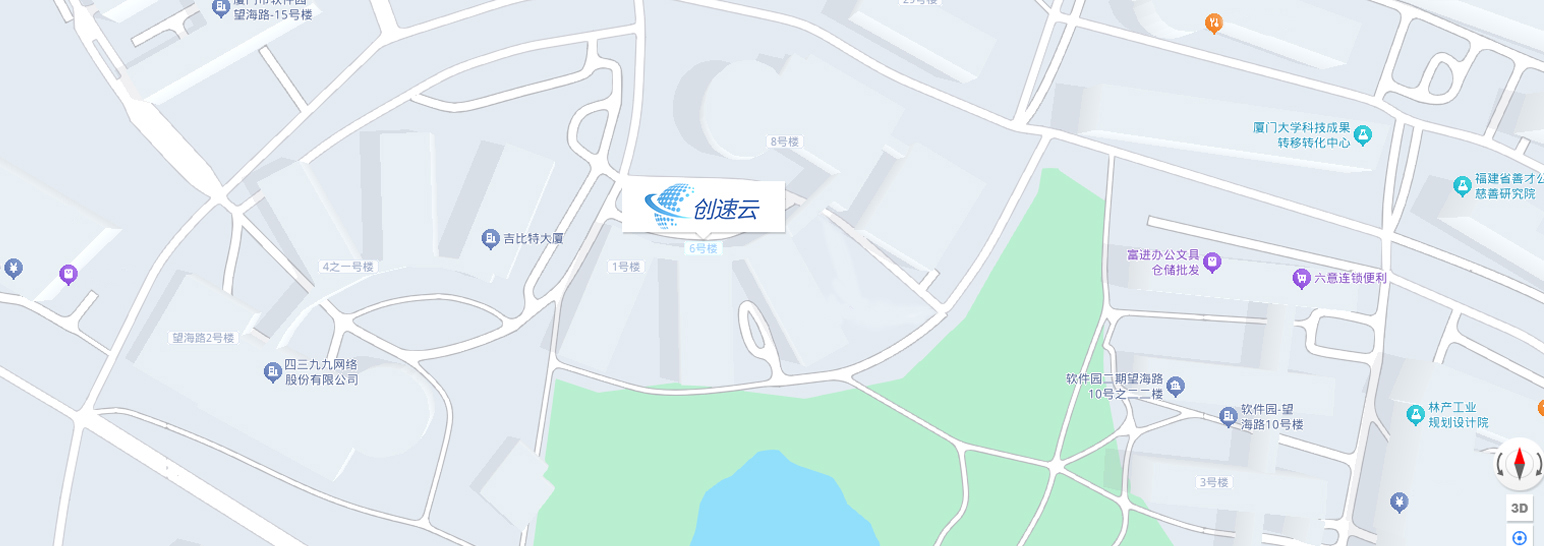
Task: Toggle the 3D map view
Action: coord(1519,508)
